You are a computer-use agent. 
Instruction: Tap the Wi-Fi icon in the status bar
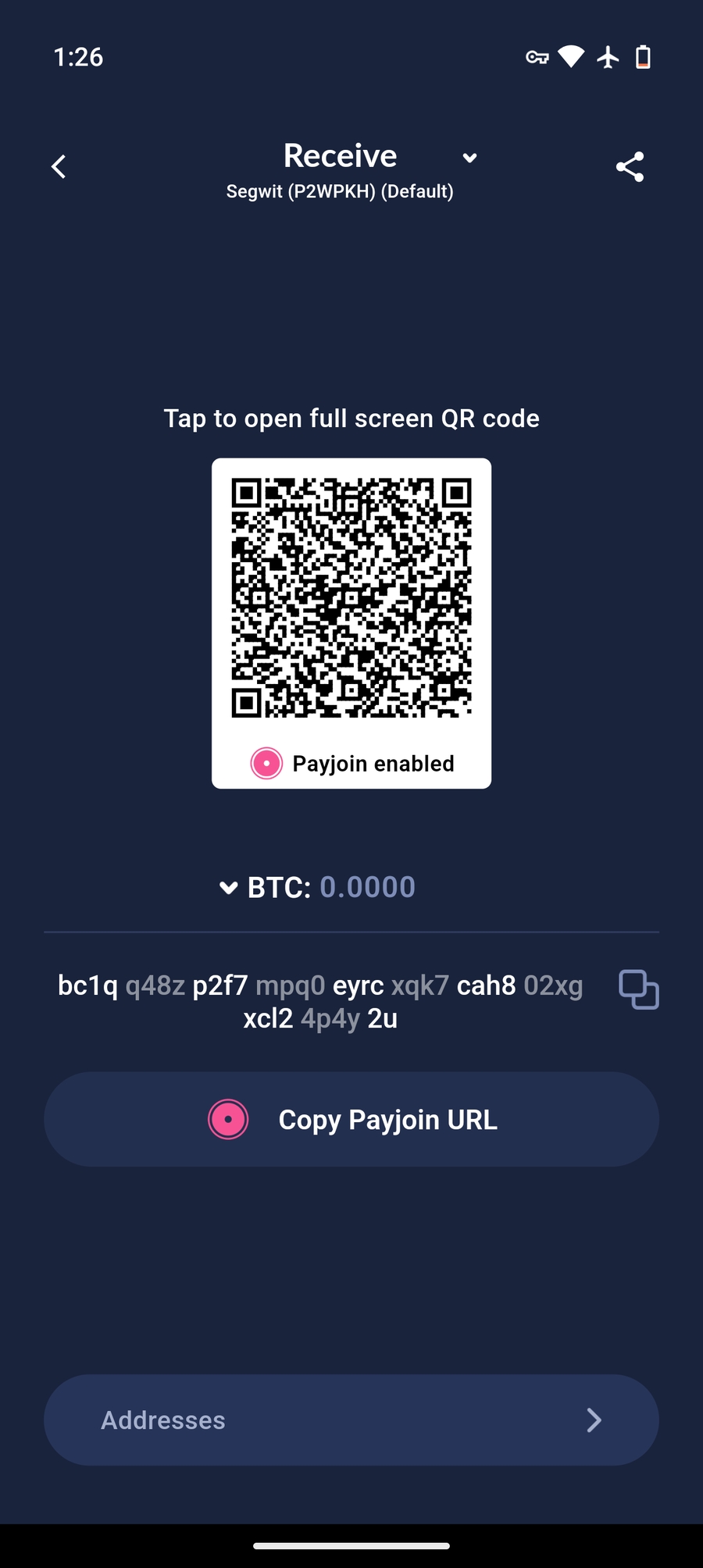[x=571, y=57]
